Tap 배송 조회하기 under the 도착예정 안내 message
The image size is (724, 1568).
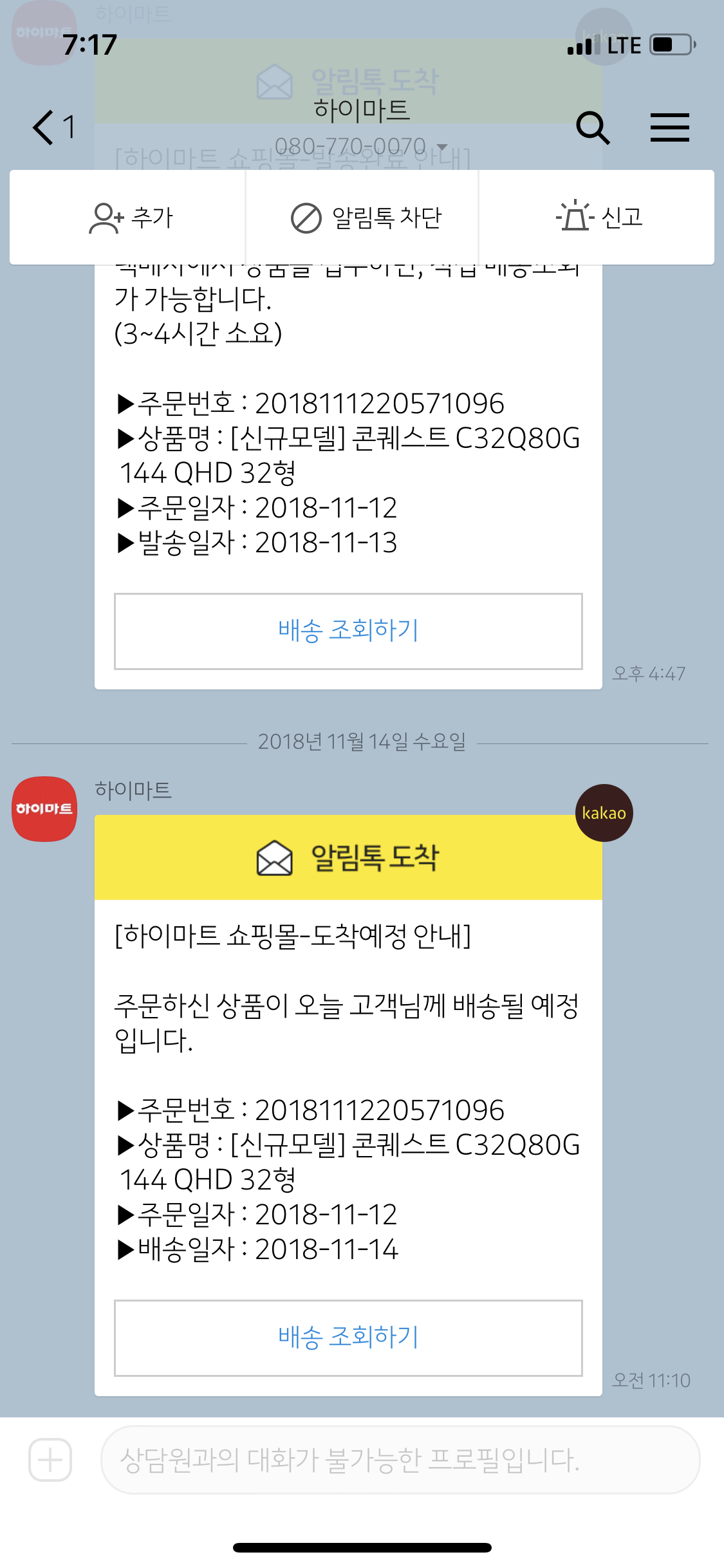(348, 1338)
